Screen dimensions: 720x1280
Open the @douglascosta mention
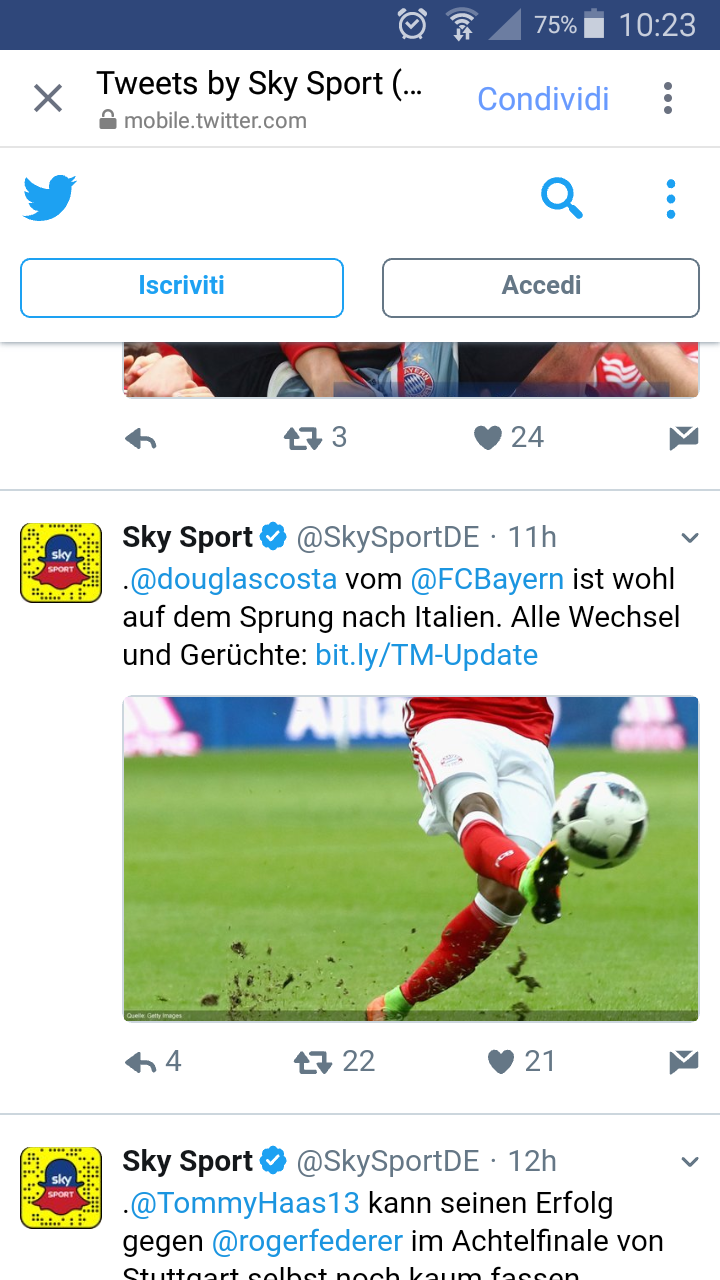(x=234, y=579)
